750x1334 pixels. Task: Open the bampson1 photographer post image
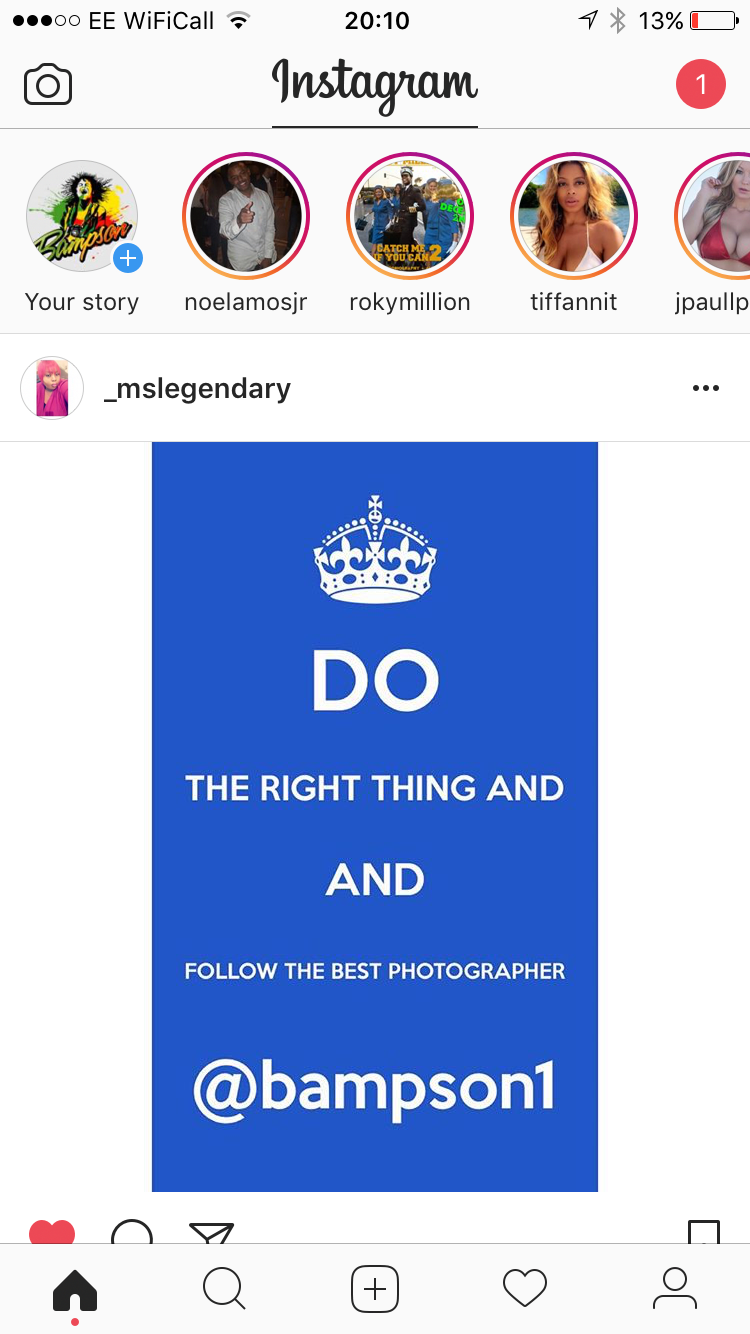(x=375, y=816)
